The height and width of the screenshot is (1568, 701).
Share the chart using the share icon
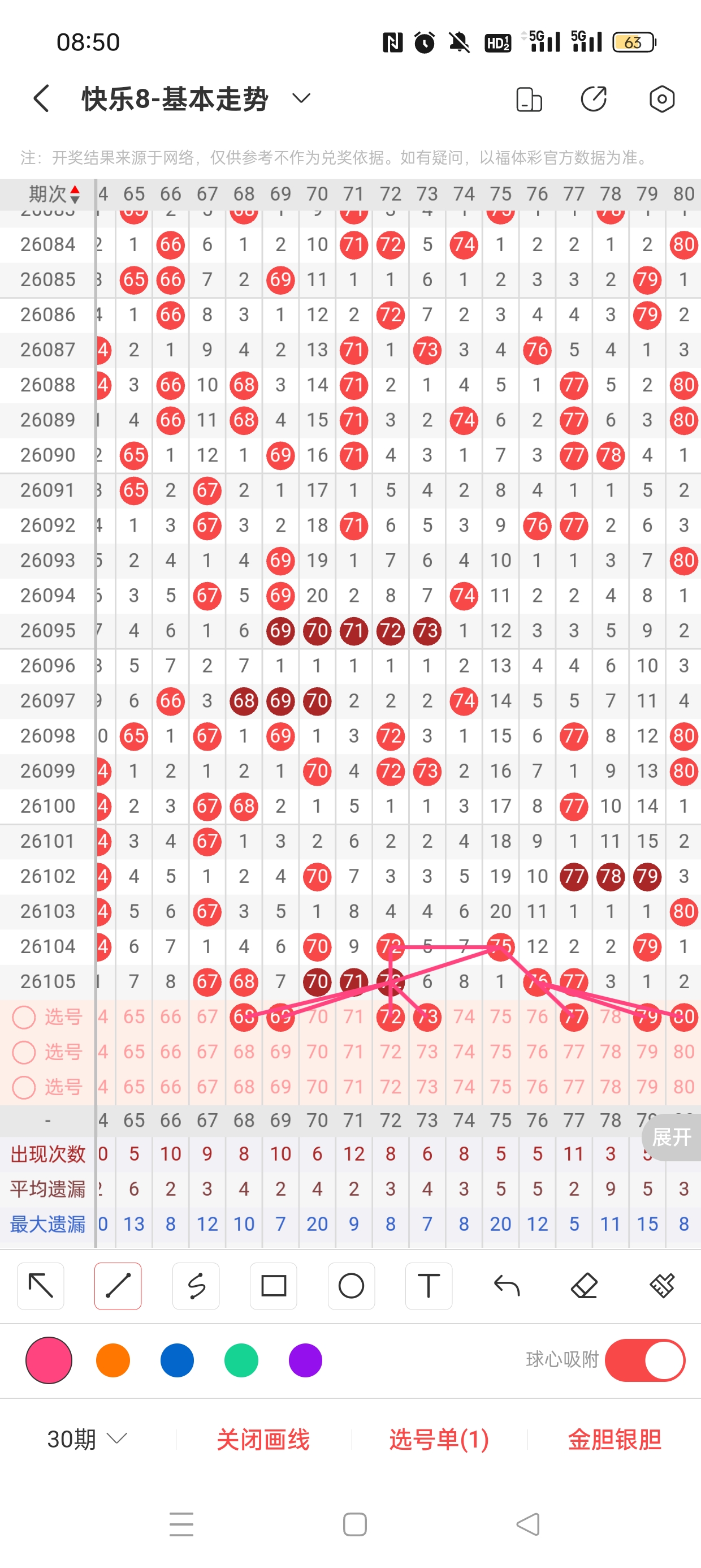[x=594, y=99]
